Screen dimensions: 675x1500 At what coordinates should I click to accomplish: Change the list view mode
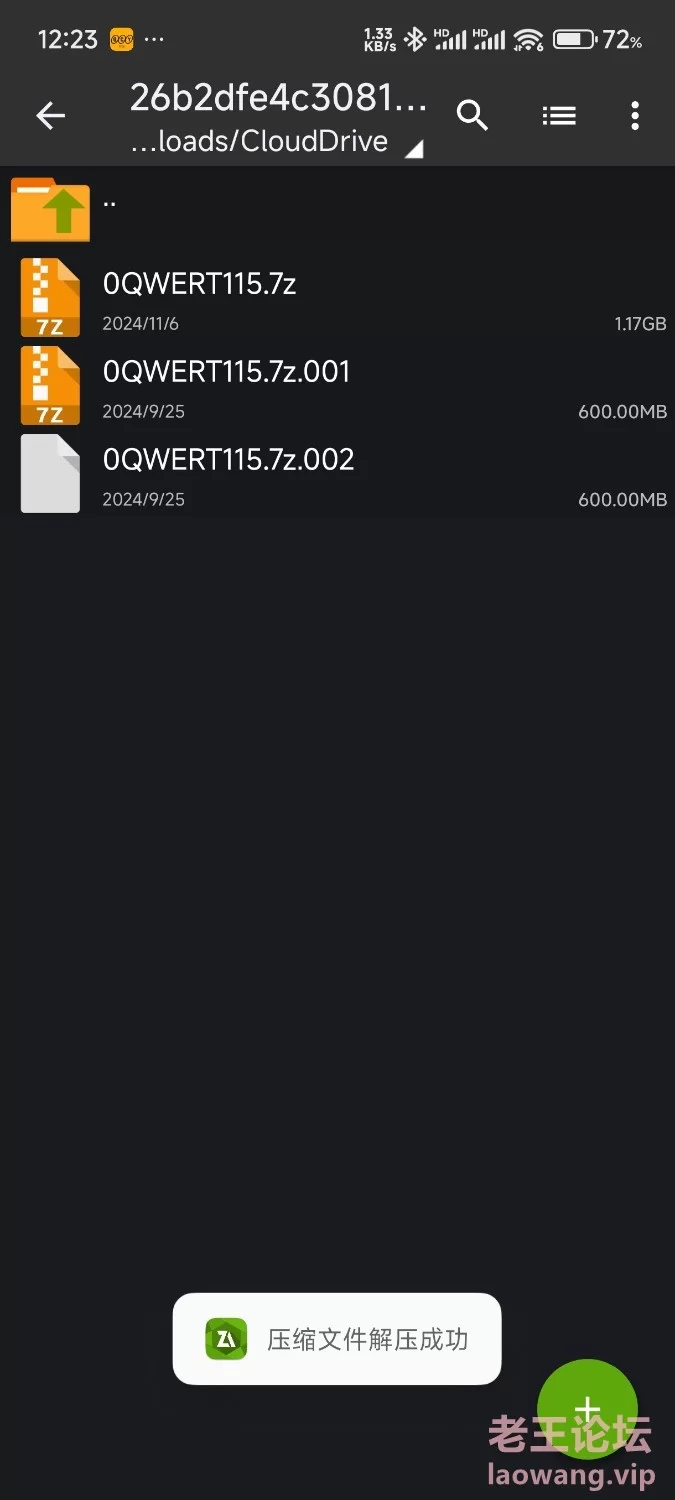559,116
